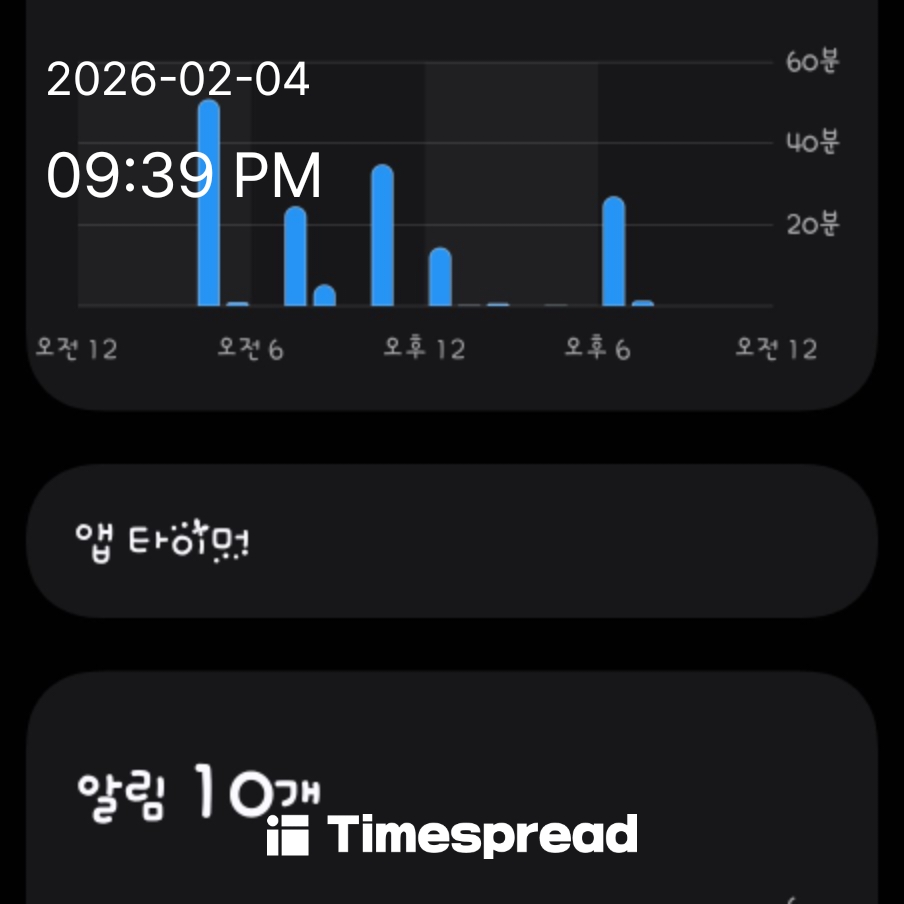
Task: Open the 알림 10개 notifications card
Action: pyautogui.click(x=450, y=790)
